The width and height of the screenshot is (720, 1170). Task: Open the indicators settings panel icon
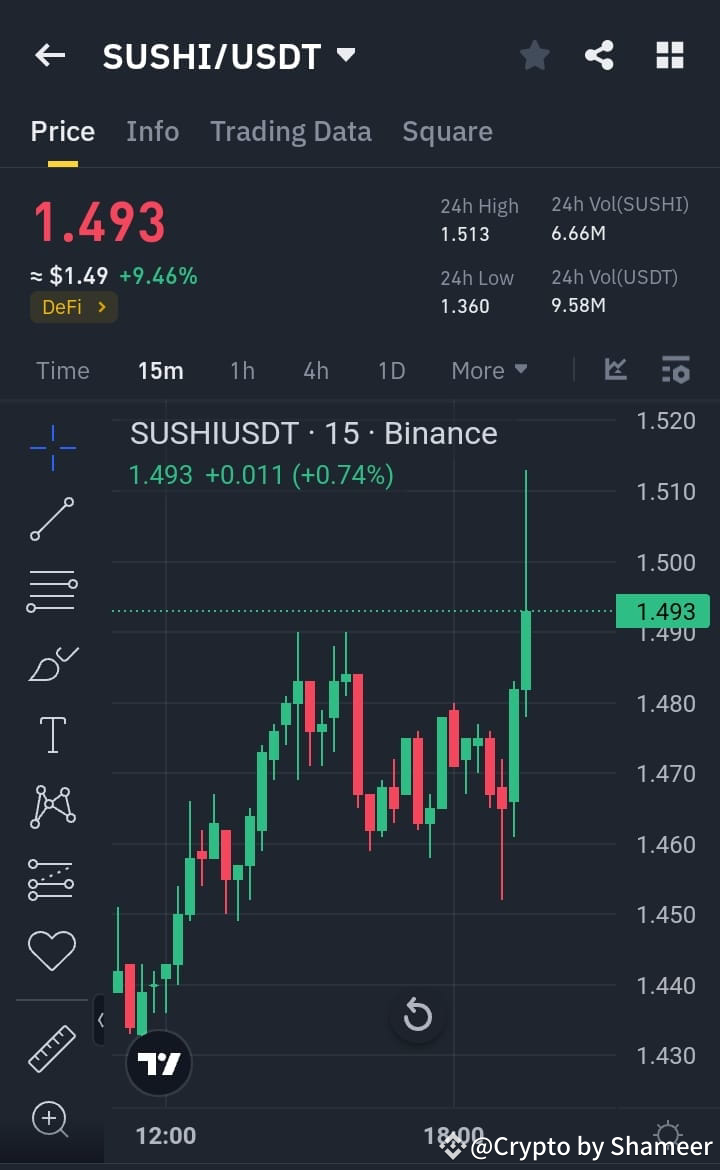(x=676, y=370)
